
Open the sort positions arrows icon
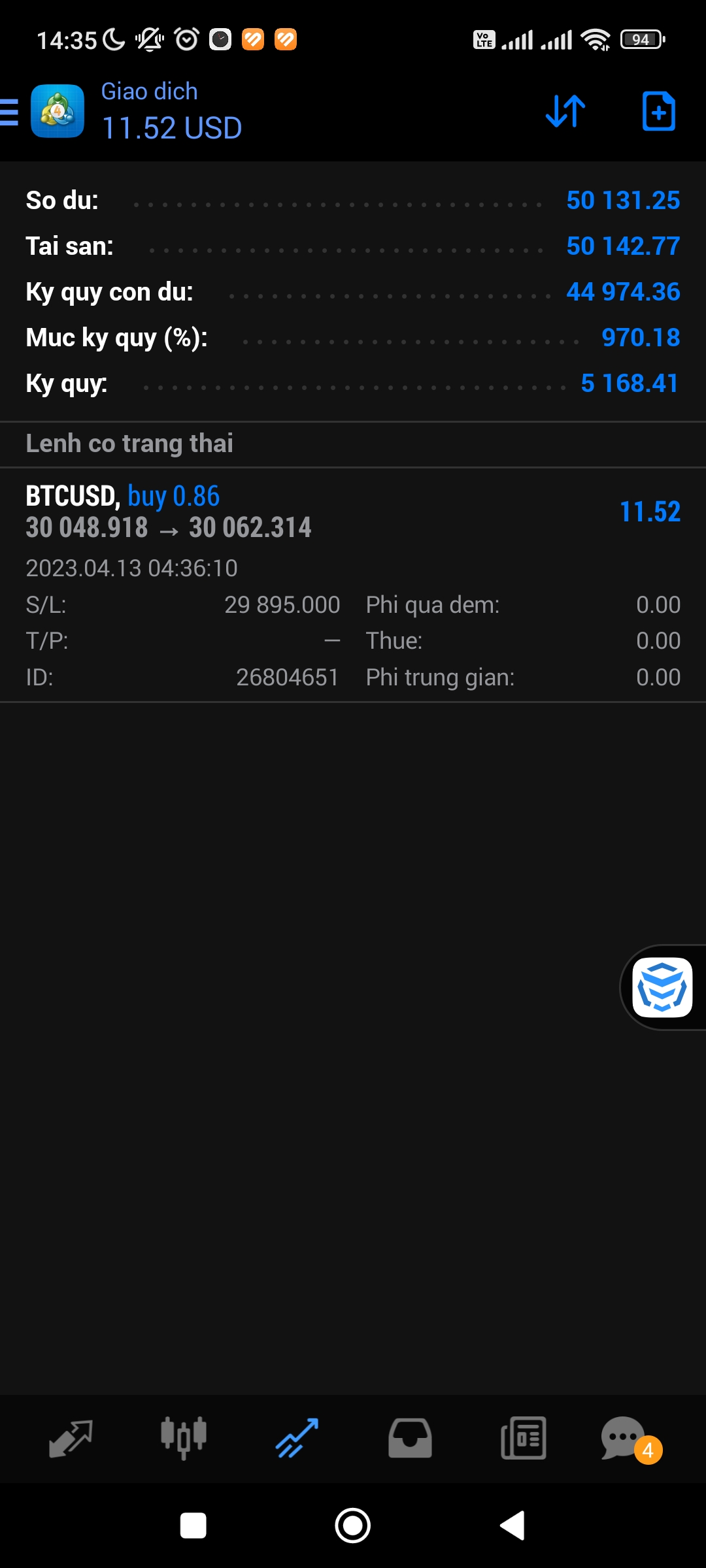[x=565, y=111]
